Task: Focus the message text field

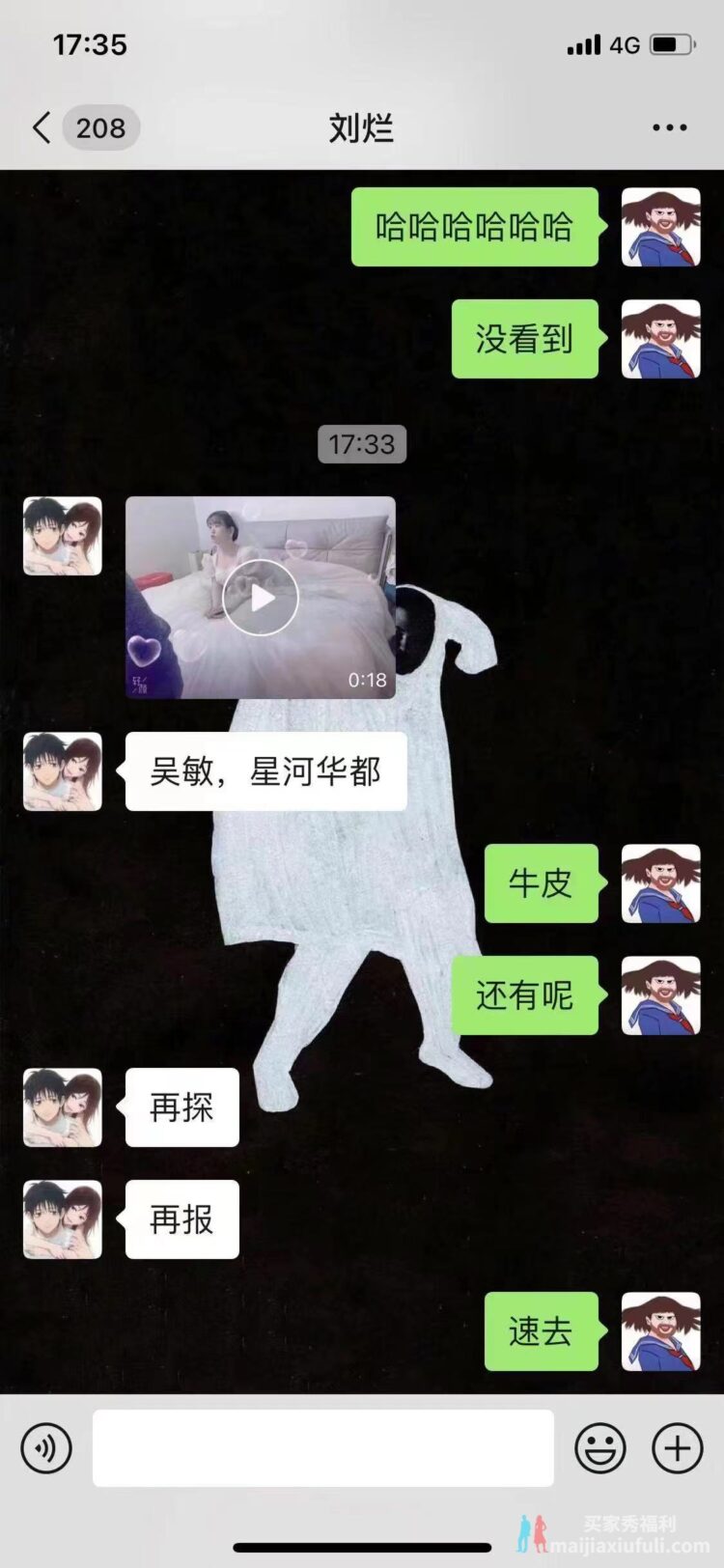Action: click(323, 1448)
